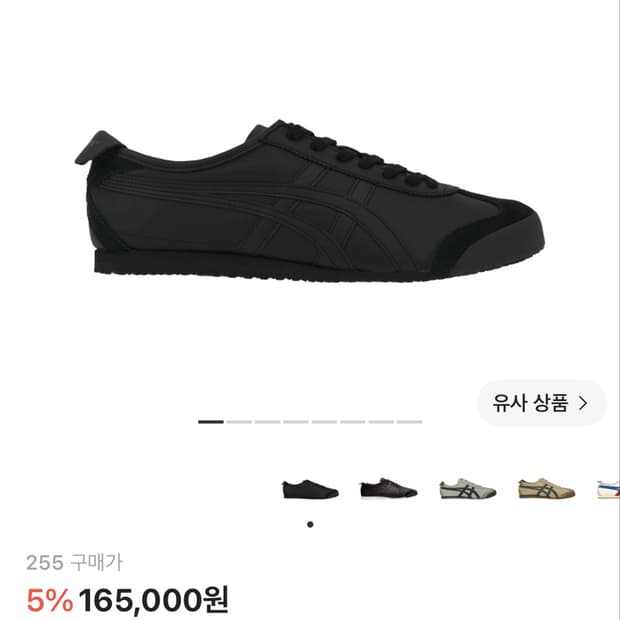Open the 유사 상품 similar products button

(x=541, y=403)
